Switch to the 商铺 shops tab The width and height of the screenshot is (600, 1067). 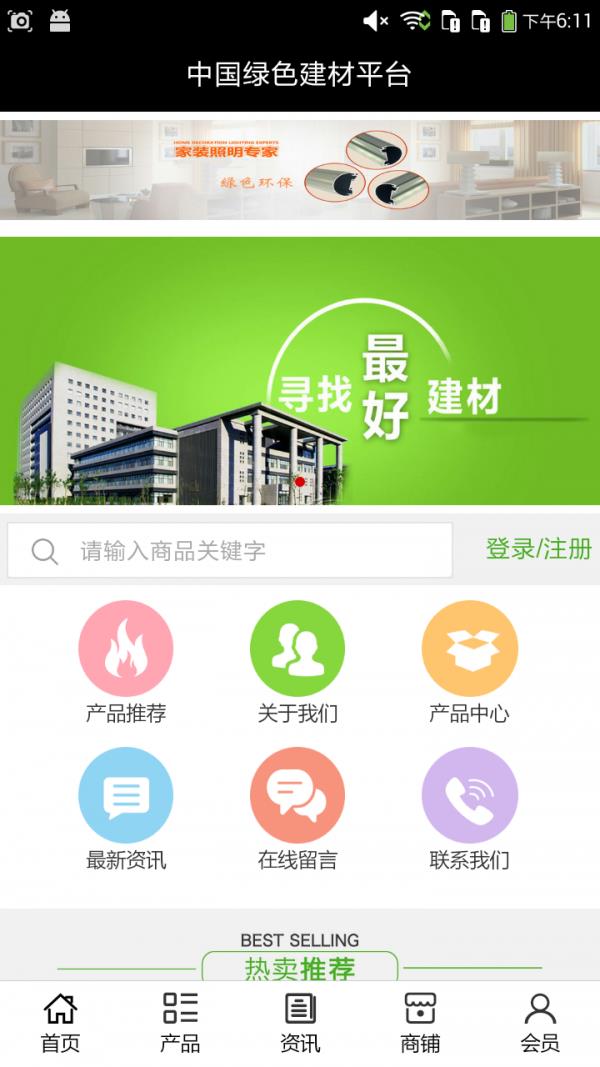[420, 1023]
